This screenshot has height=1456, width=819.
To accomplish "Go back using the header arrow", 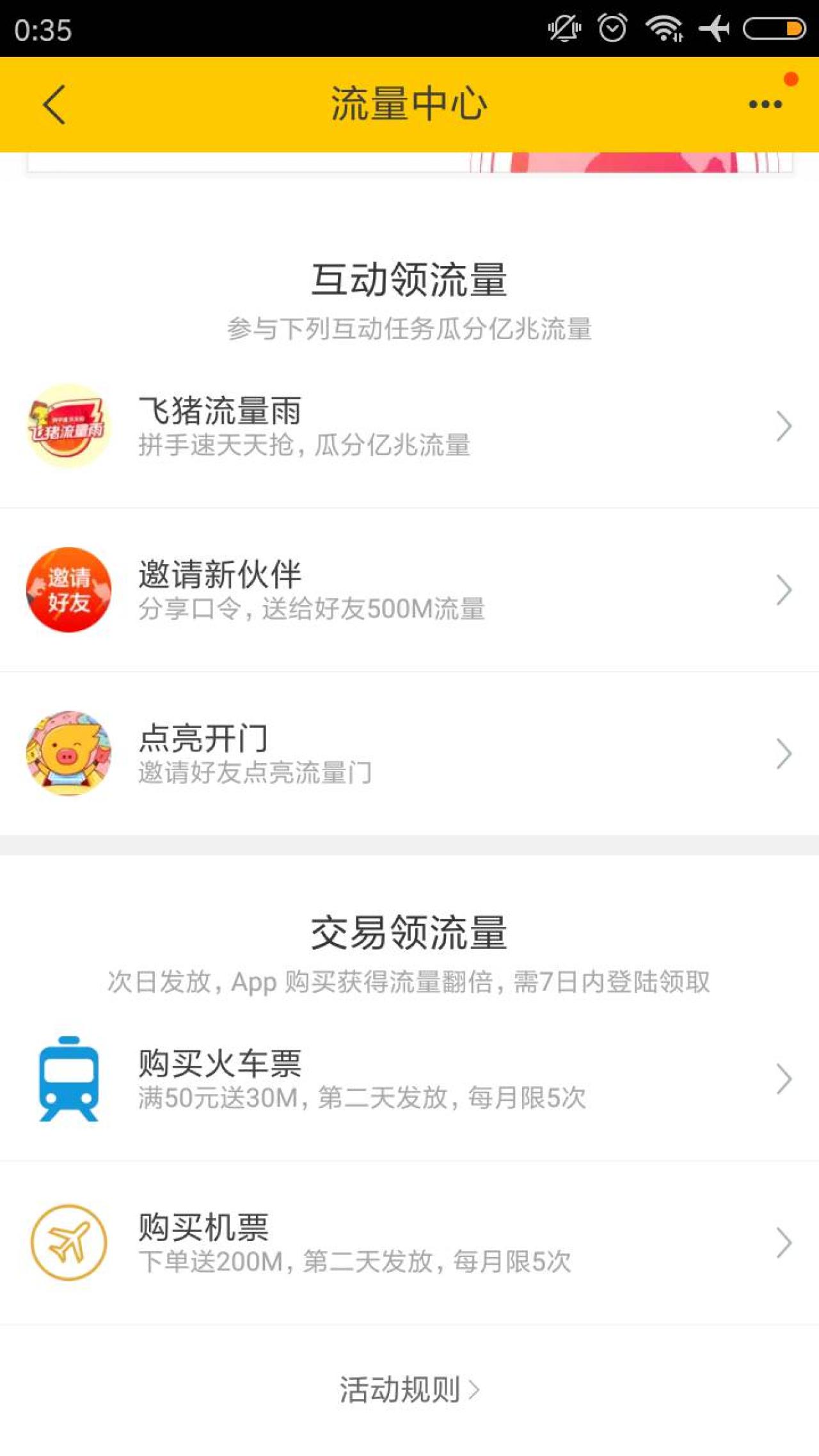I will tap(55, 104).
